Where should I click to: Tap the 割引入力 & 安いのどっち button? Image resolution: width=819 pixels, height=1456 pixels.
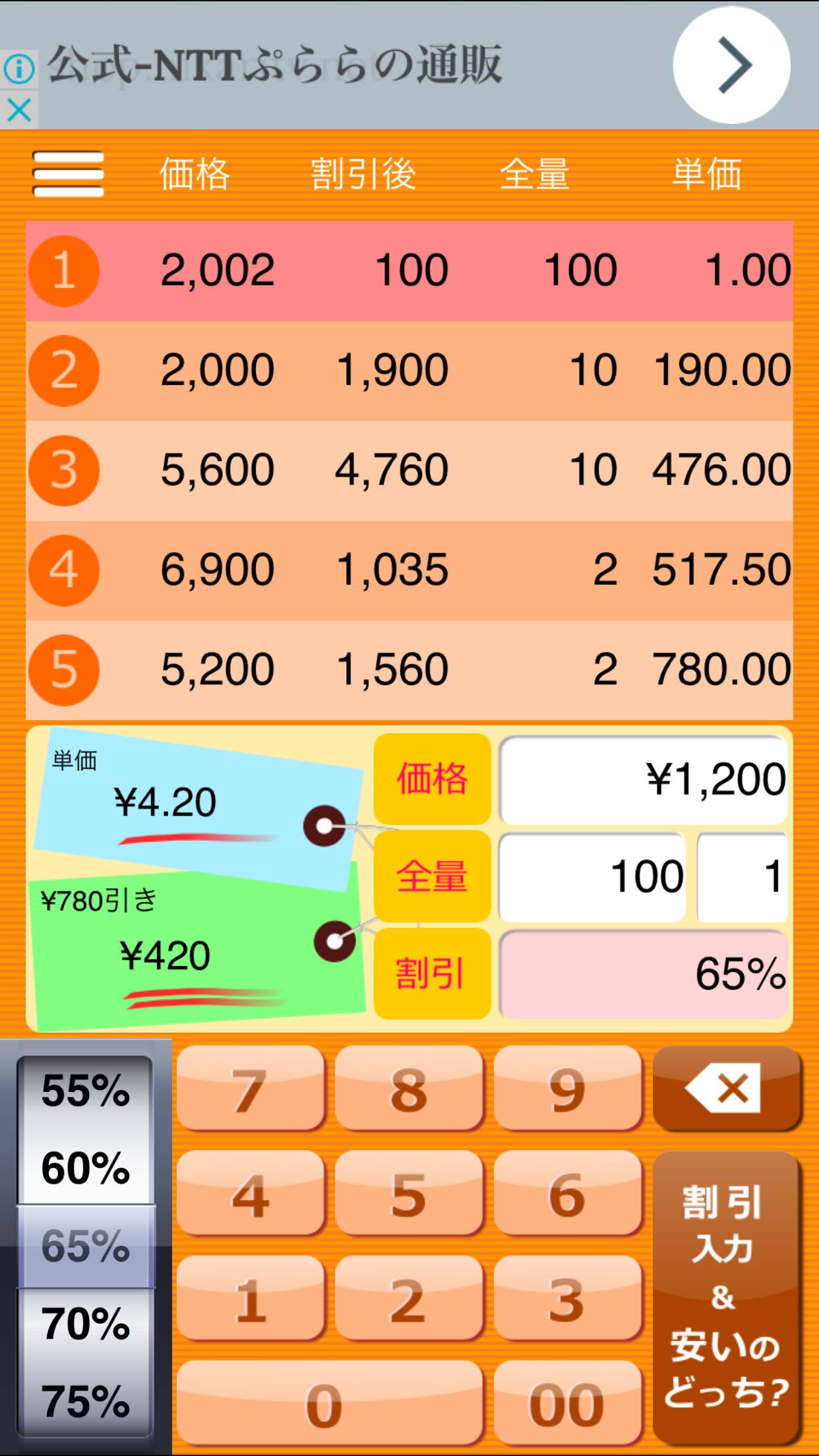pyautogui.click(x=727, y=1296)
